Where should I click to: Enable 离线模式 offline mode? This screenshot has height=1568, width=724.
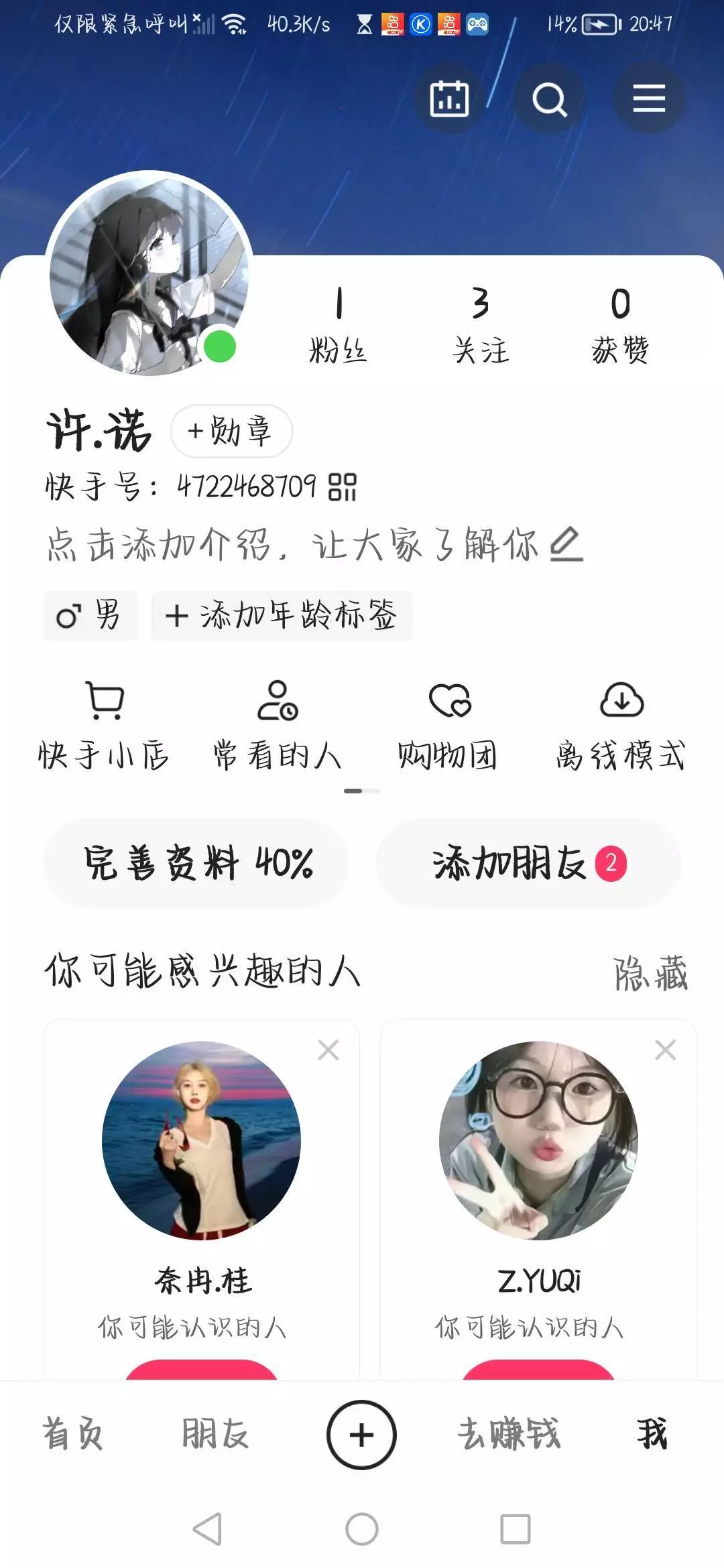(x=621, y=727)
